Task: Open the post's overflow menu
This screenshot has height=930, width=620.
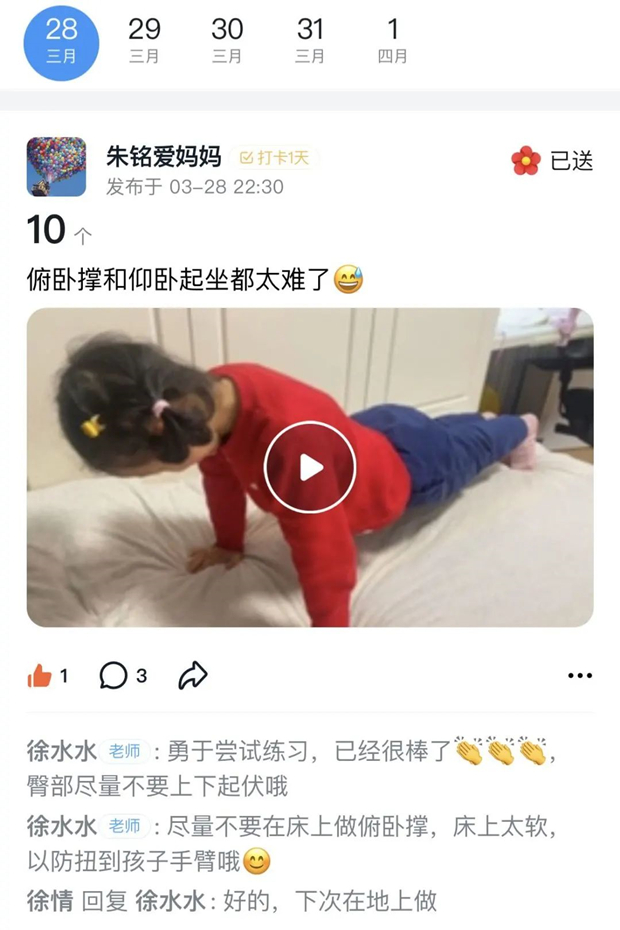Action: coord(580,676)
